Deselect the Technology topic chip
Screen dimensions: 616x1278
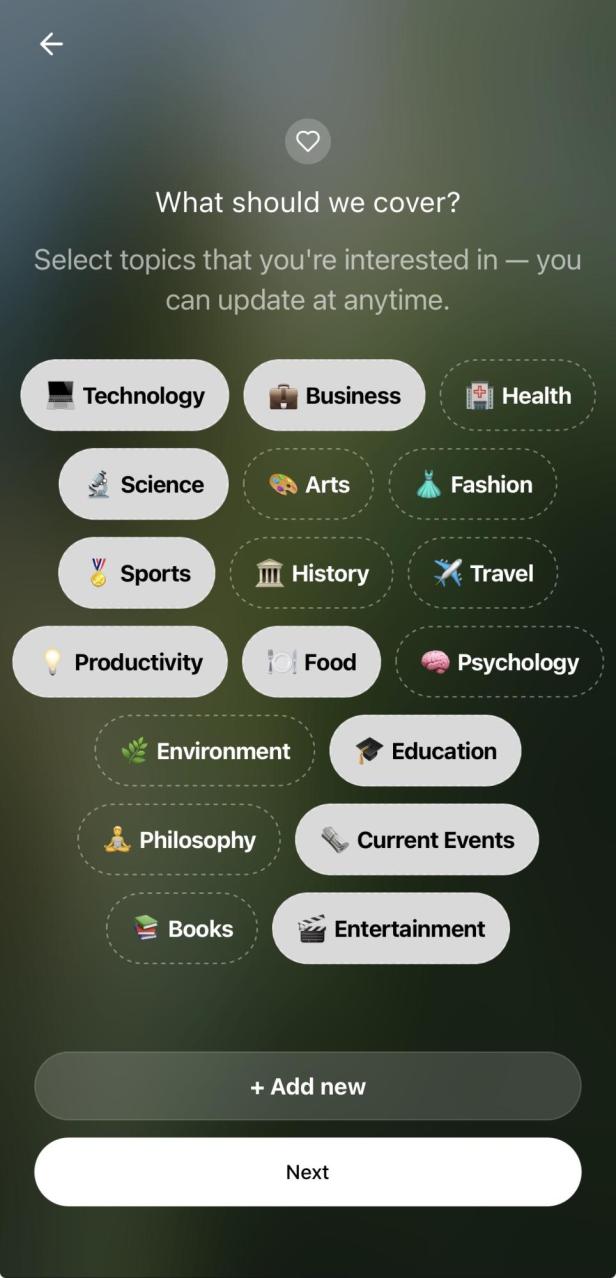click(x=125, y=396)
